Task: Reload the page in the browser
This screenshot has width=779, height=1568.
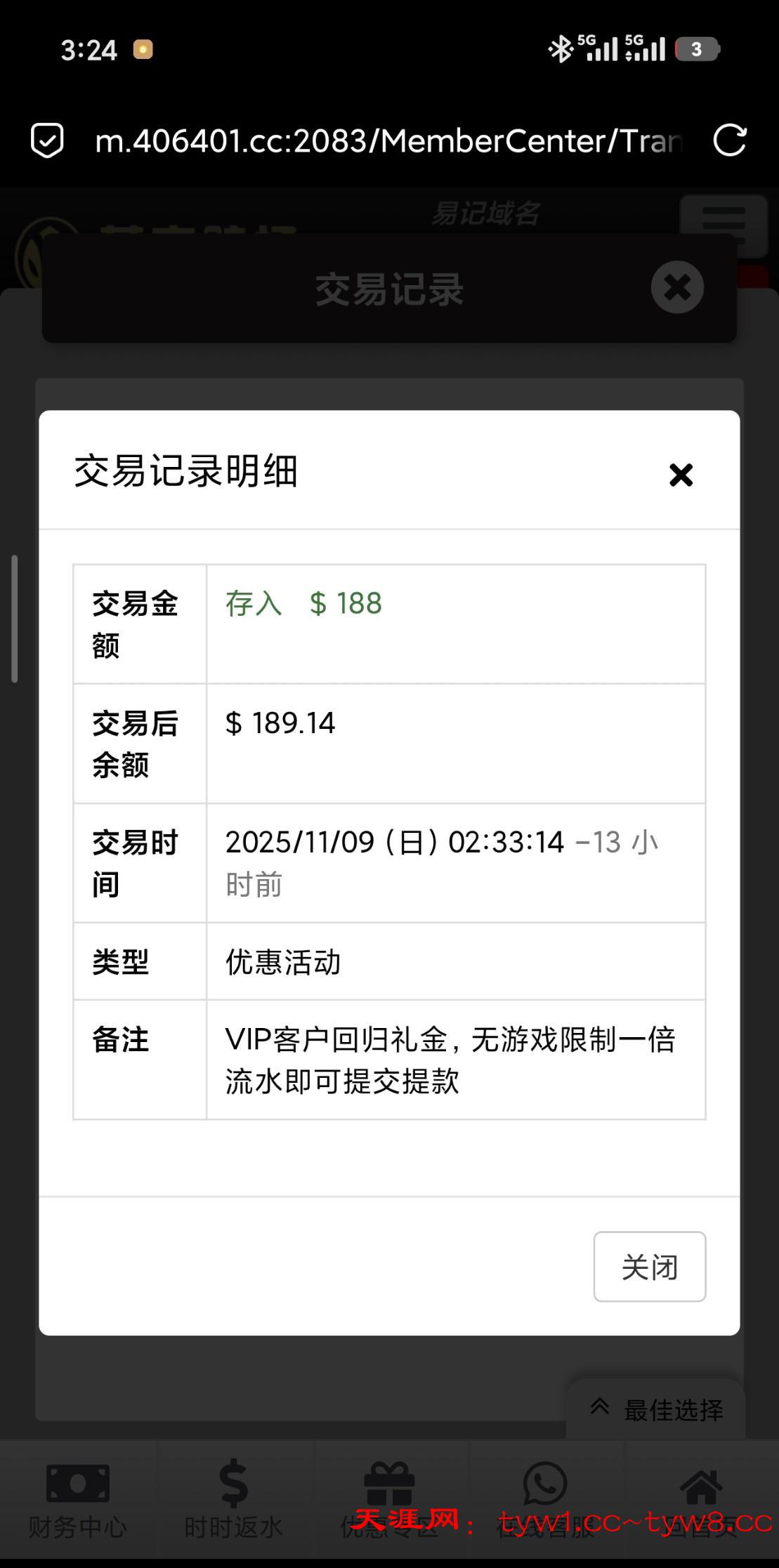Action: click(x=729, y=140)
